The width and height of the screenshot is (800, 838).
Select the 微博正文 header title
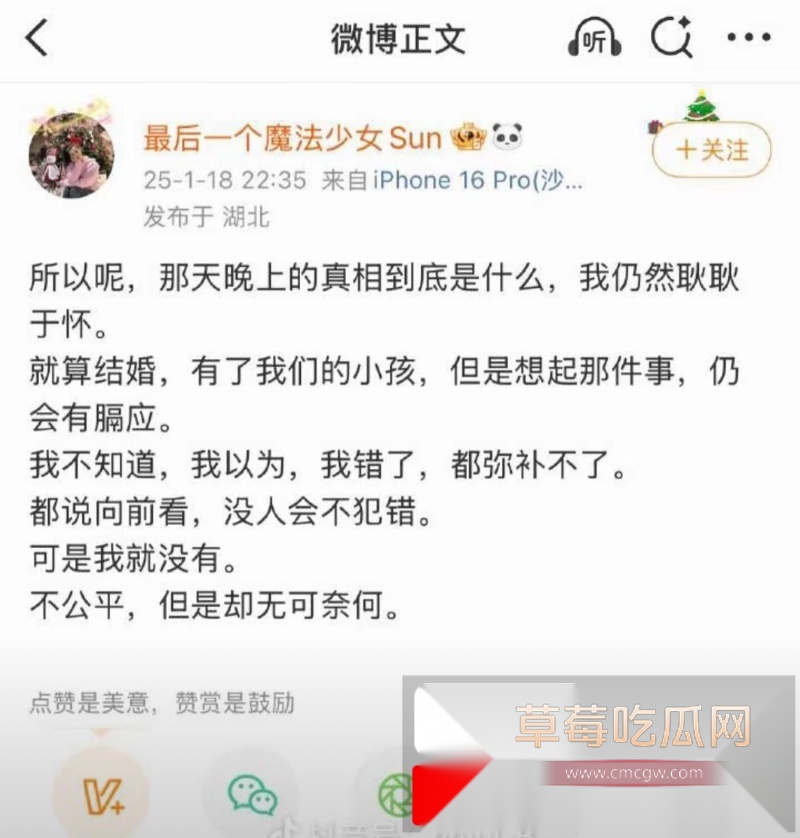[398, 39]
